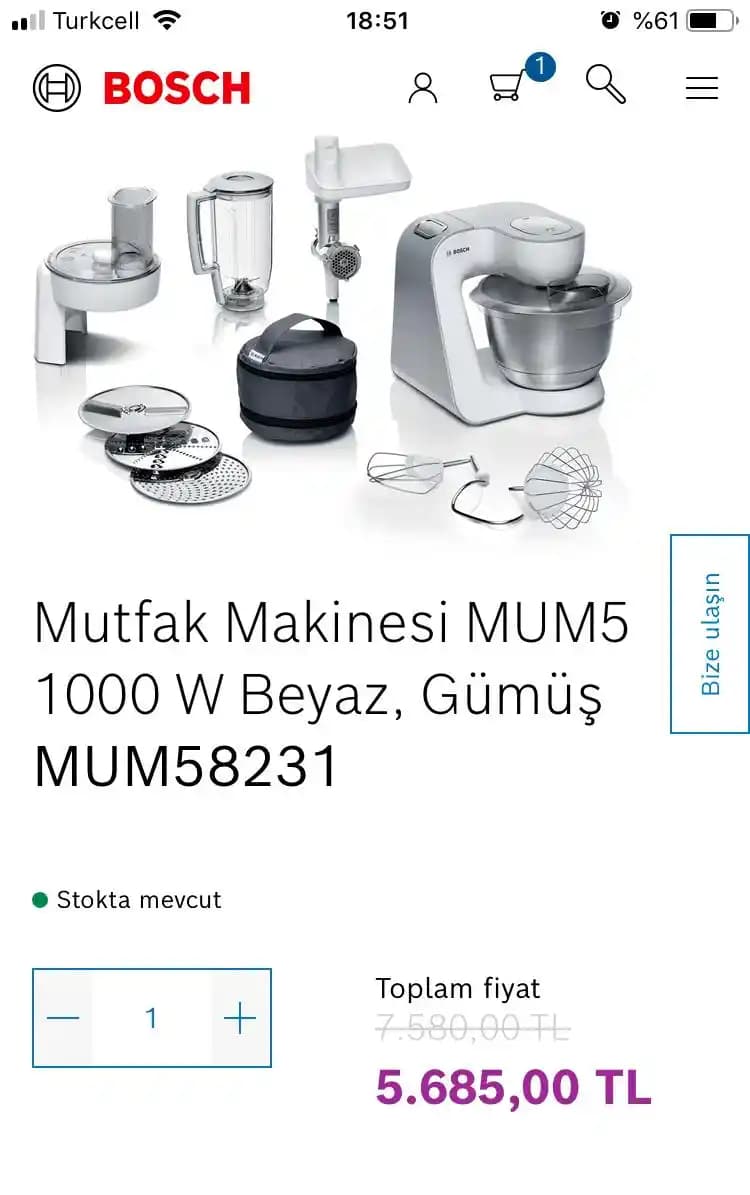Open the MUM5 product image

coord(335,330)
